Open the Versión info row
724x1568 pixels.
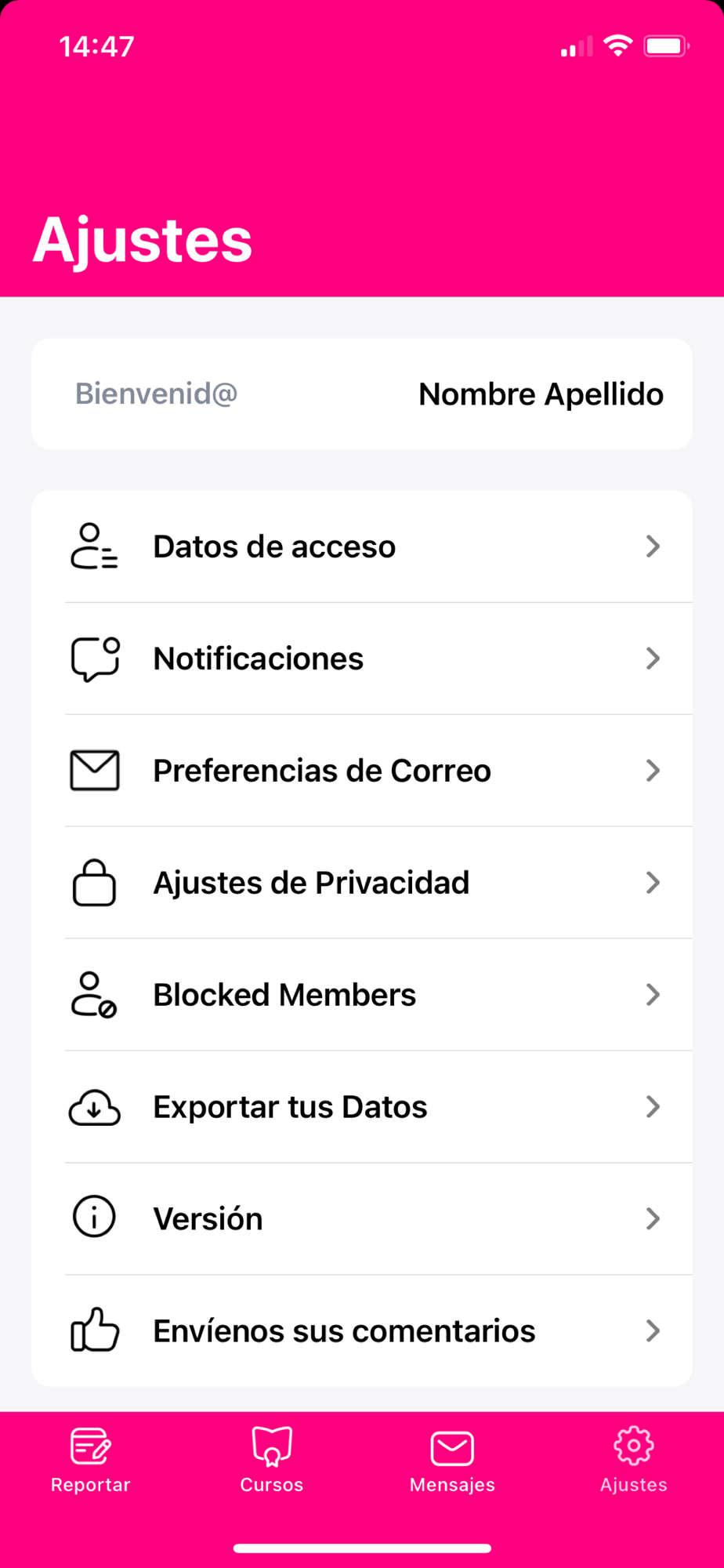pyautogui.click(x=362, y=1219)
